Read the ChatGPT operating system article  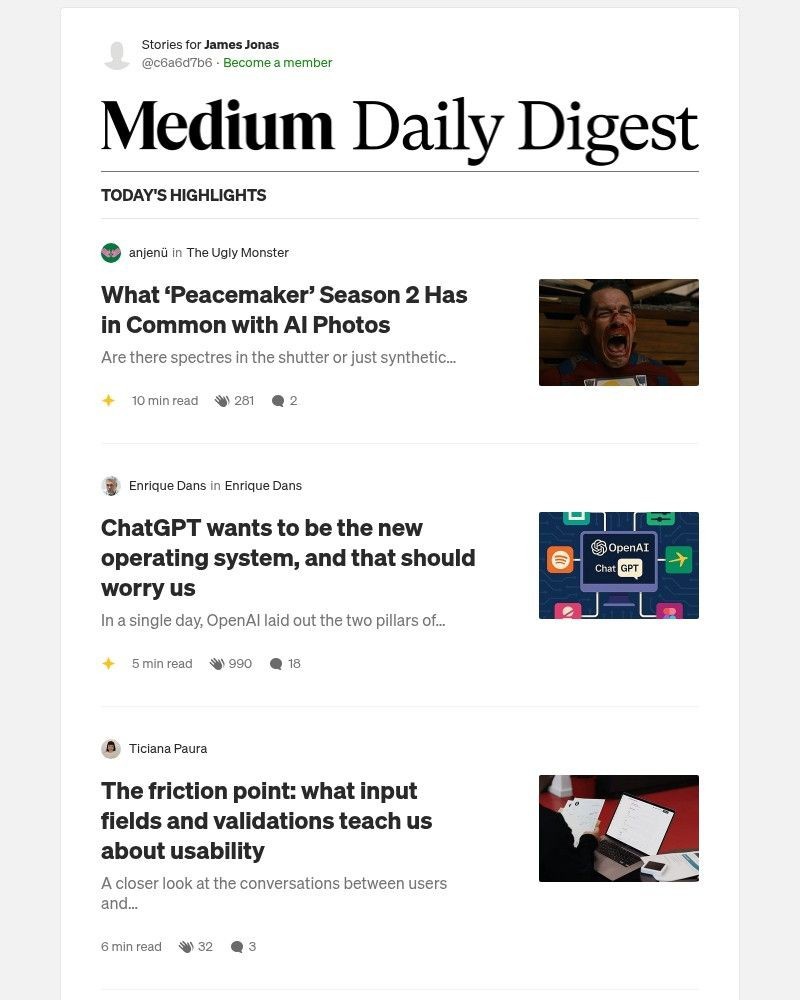[x=288, y=557]
